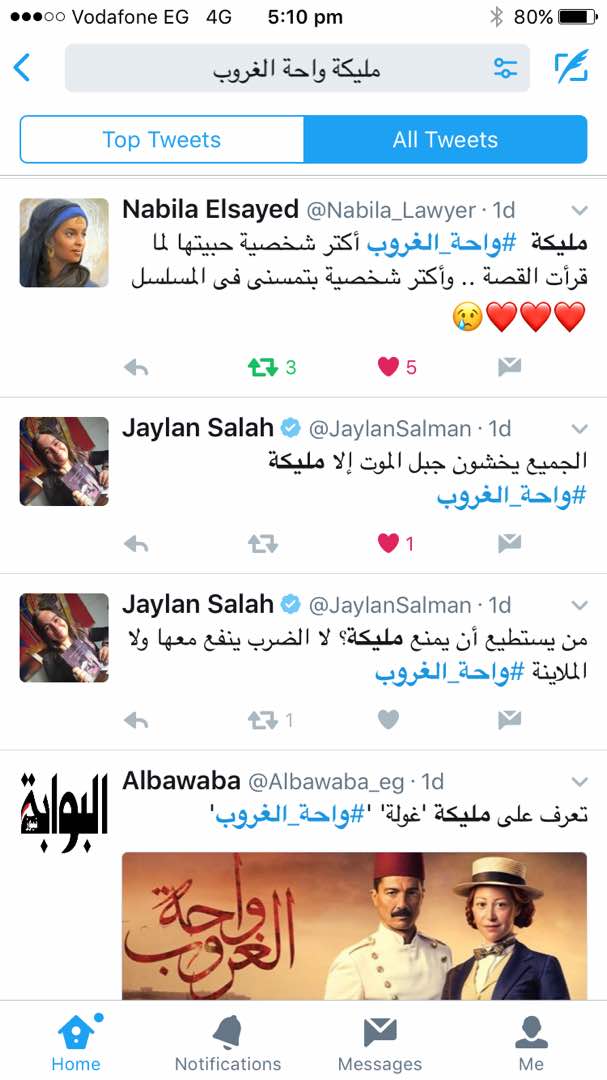Go back using the top-left arrow
Image resolution: width=607 pixels, height=1080 pixels.
coord(22,68)
